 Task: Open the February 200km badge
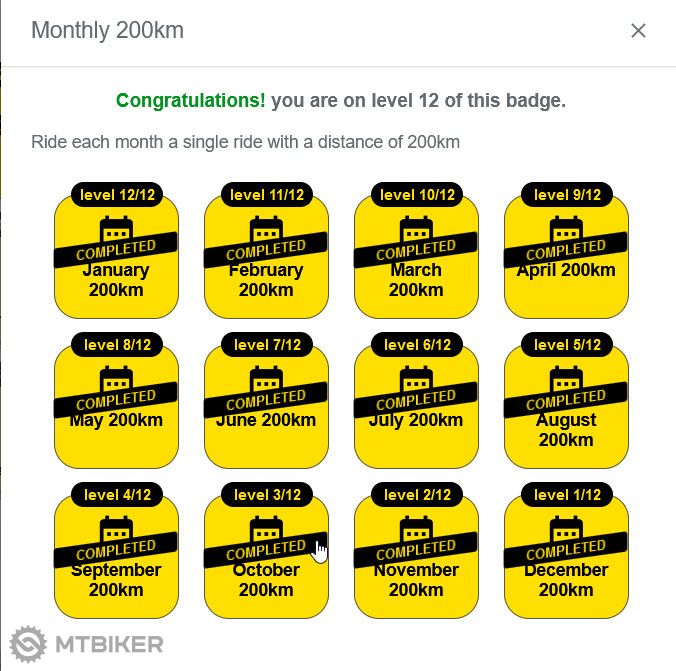click(266, 255)
